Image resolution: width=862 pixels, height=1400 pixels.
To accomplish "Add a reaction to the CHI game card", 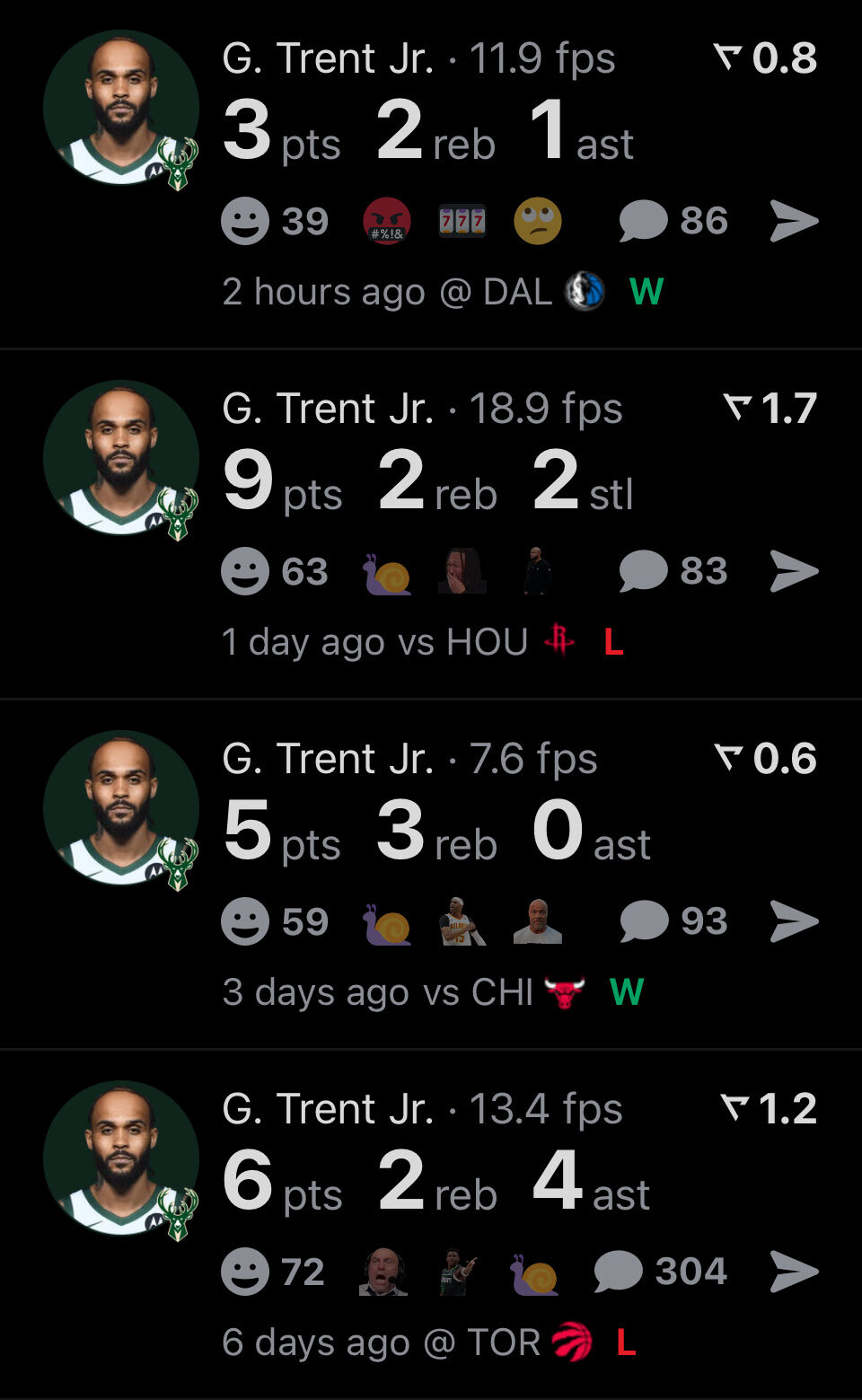I will 245,921.
